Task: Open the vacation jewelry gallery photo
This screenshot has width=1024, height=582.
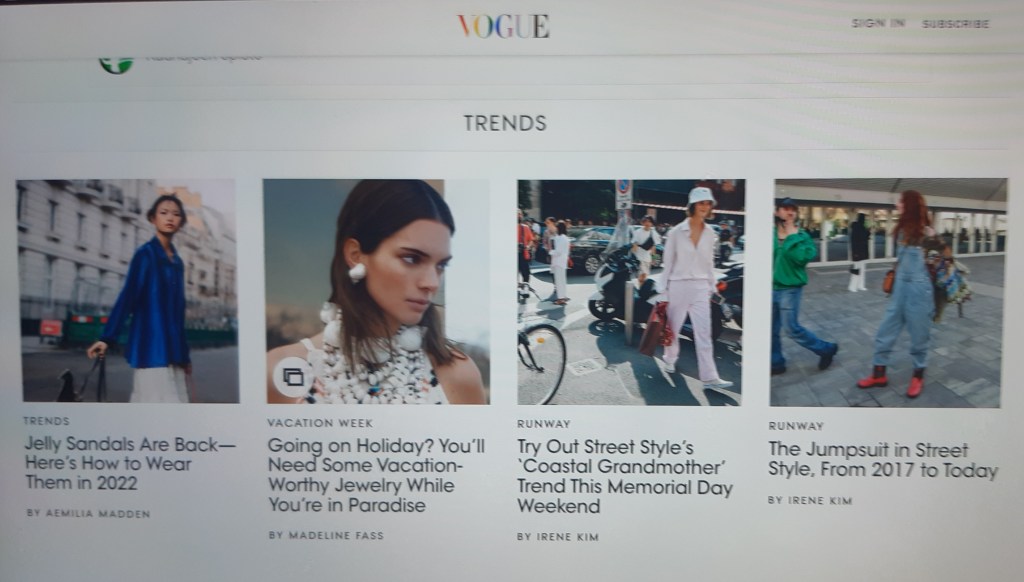Action: 376,291
